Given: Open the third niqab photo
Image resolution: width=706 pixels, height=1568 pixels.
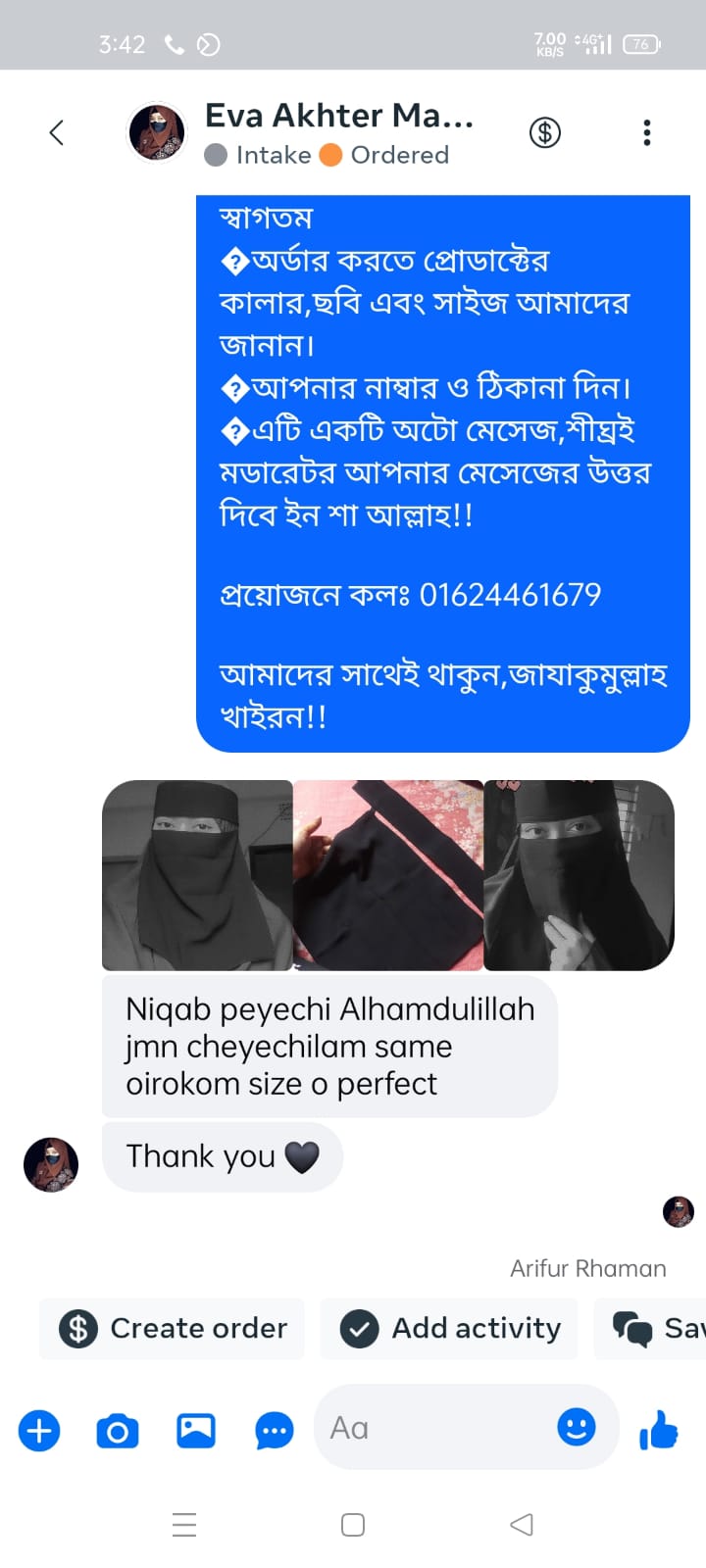Looking at the screenshot, I should click(580, 875).
